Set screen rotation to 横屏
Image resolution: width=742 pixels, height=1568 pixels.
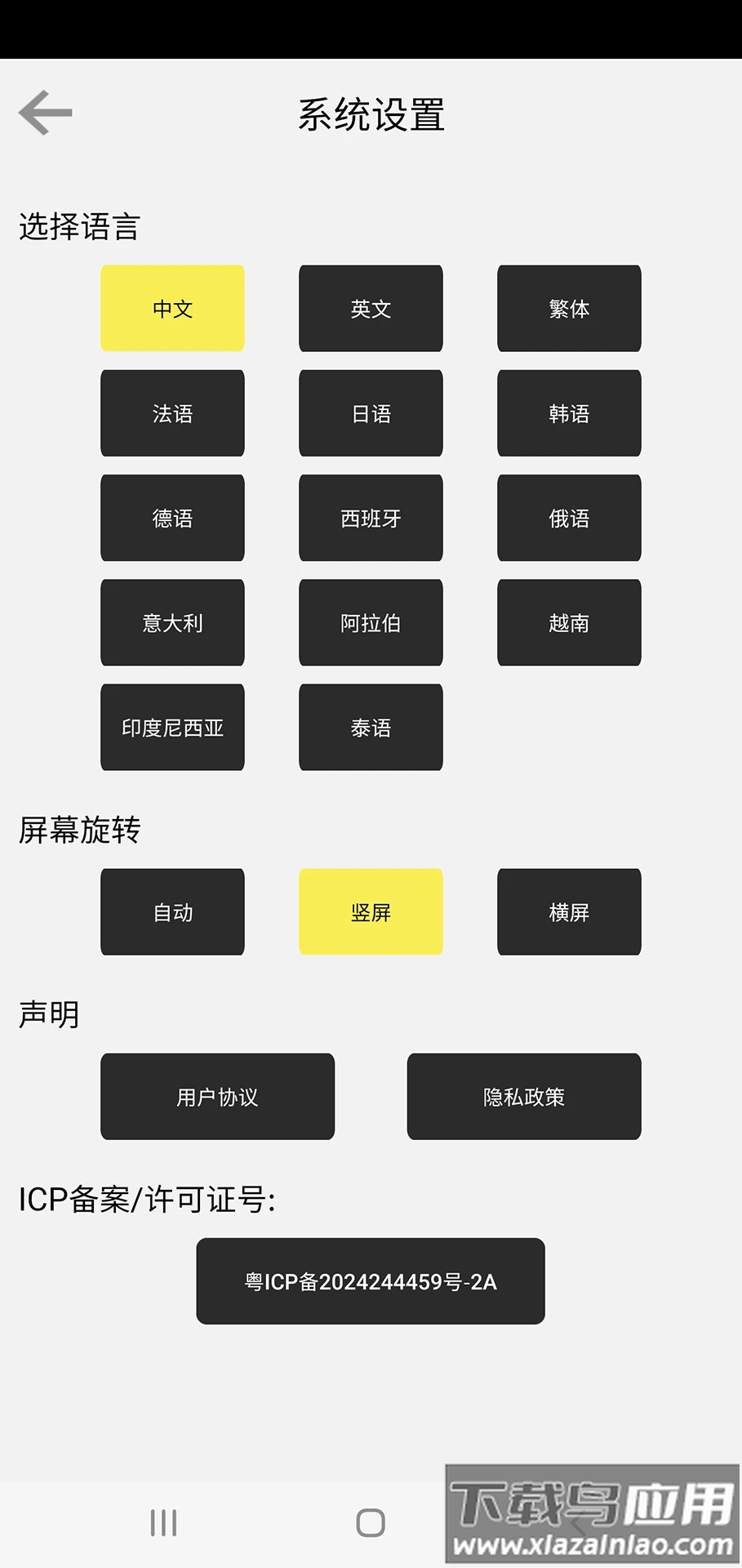coord(568,912)
